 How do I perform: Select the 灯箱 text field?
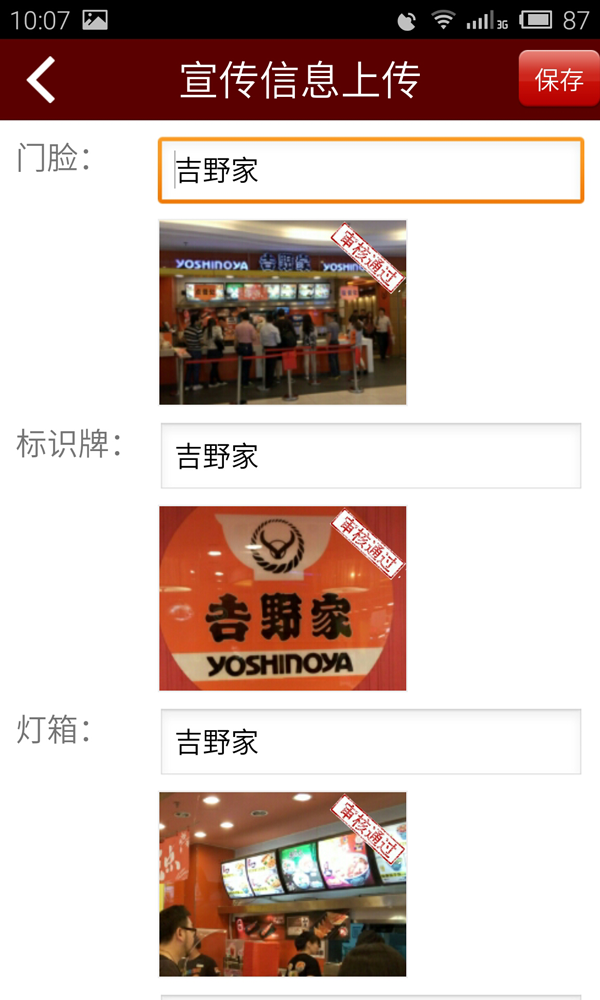click(370, 742)
